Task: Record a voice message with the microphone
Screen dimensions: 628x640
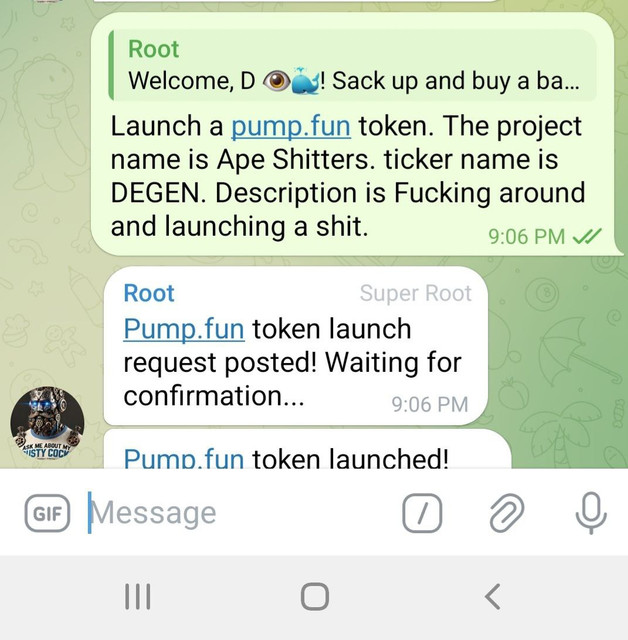Action: pos(591,513)
